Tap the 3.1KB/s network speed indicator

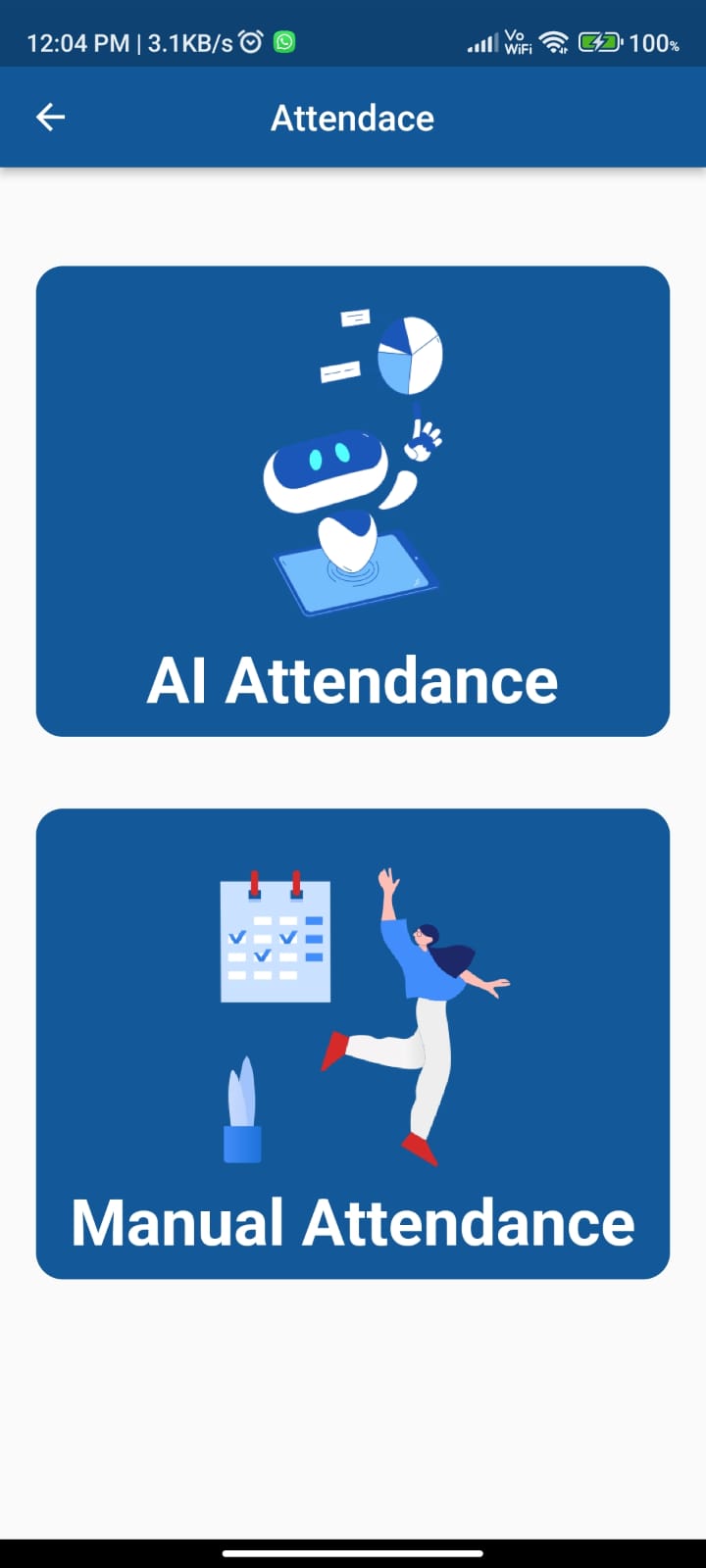click(x=188, y=41)
